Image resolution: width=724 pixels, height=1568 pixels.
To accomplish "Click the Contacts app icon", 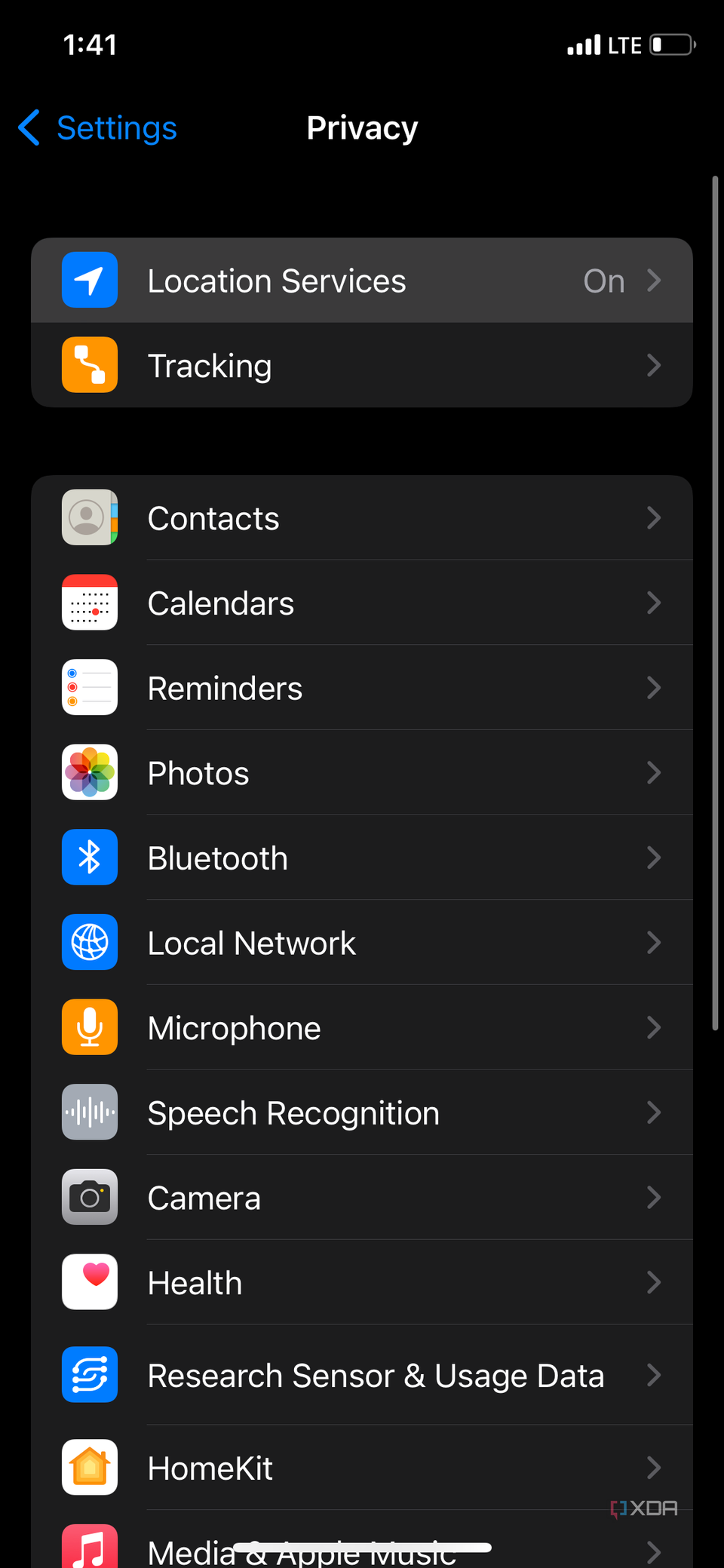I will [x=89, y=517].
